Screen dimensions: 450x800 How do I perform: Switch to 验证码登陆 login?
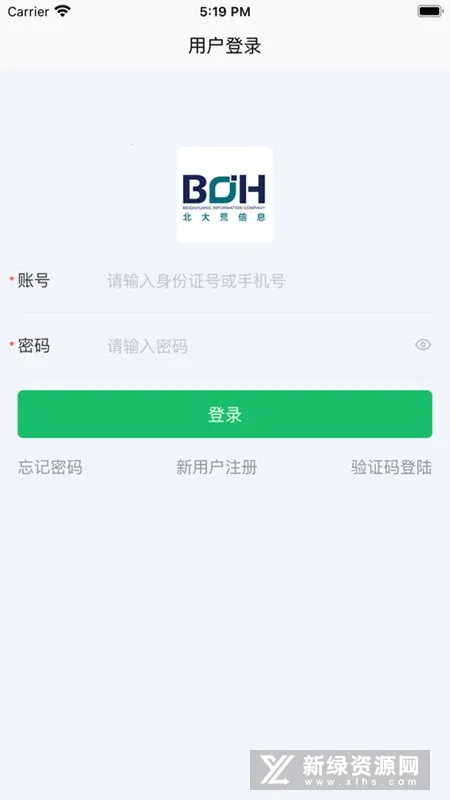click(x=391, y=467)
